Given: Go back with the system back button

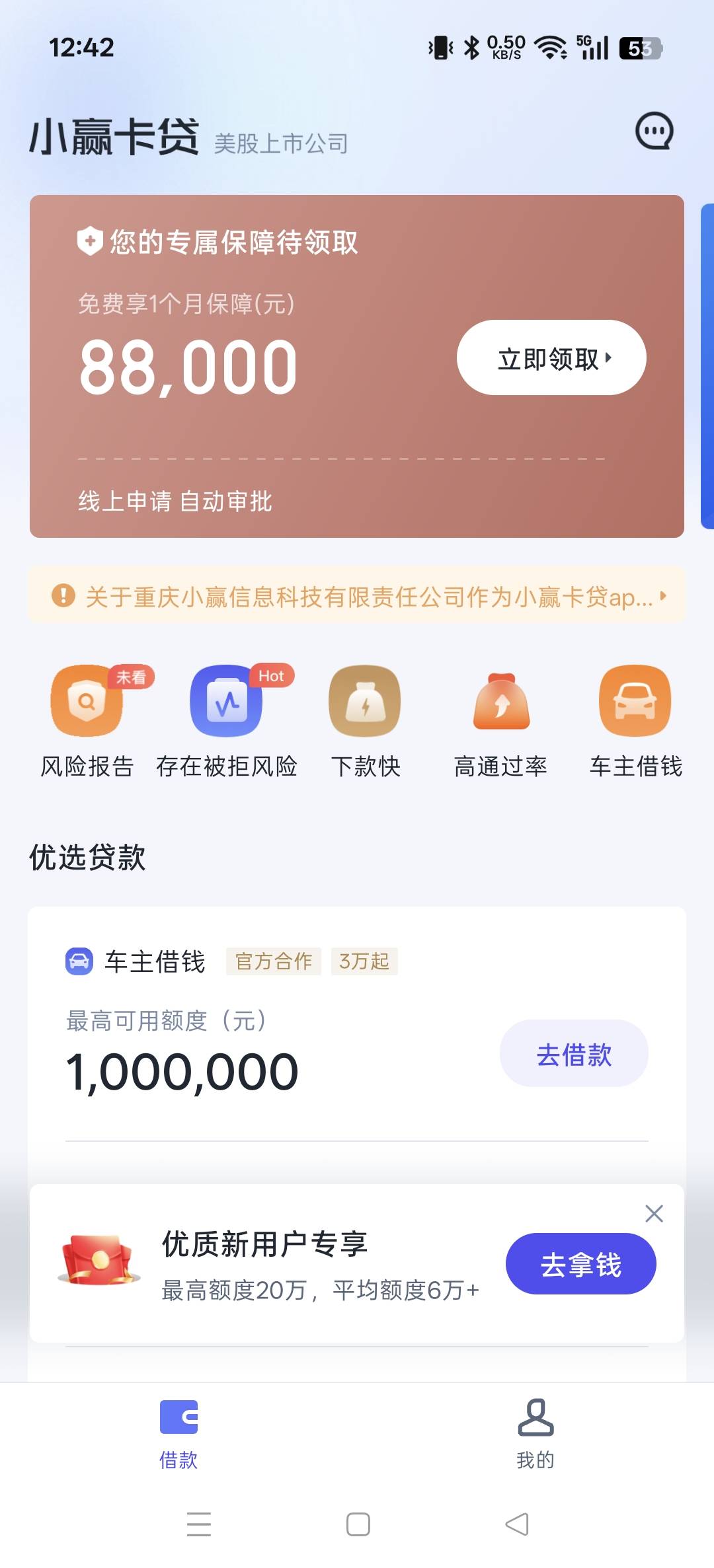Looking at the screenshot, I should click(x=517, y=1524).
